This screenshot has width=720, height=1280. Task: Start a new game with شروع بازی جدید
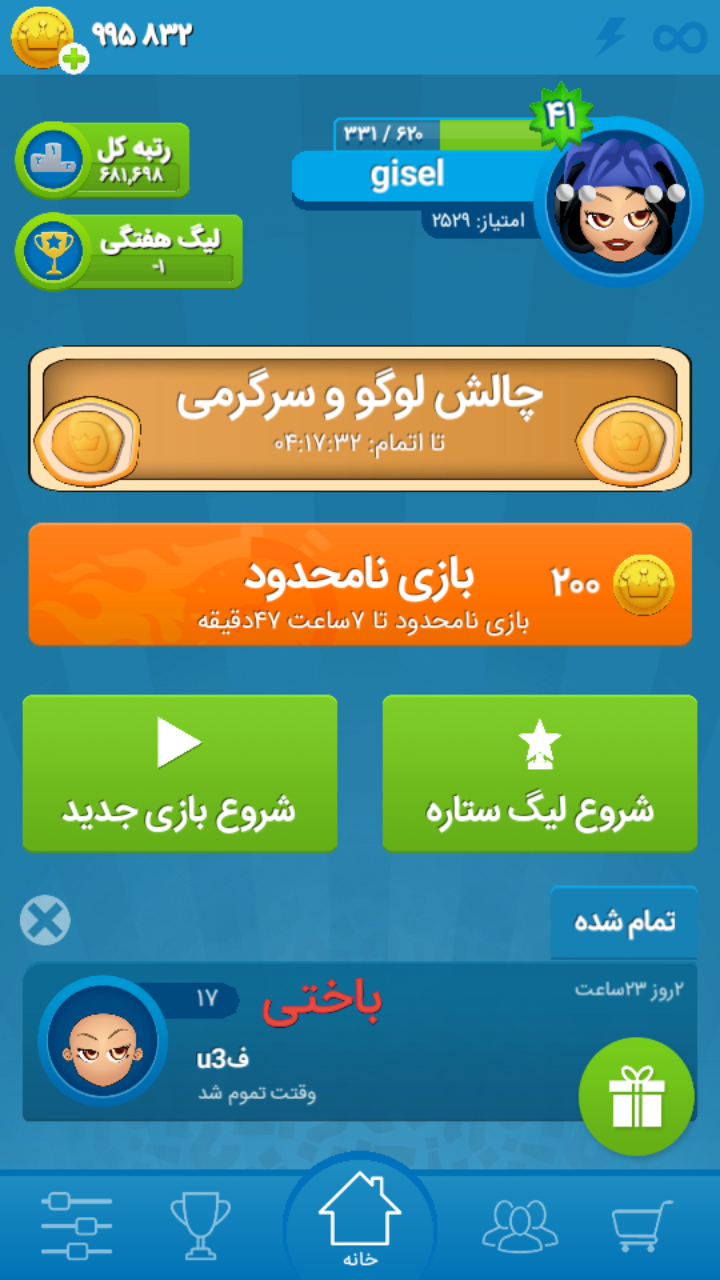pyautogui.click(x=180, y=774)
